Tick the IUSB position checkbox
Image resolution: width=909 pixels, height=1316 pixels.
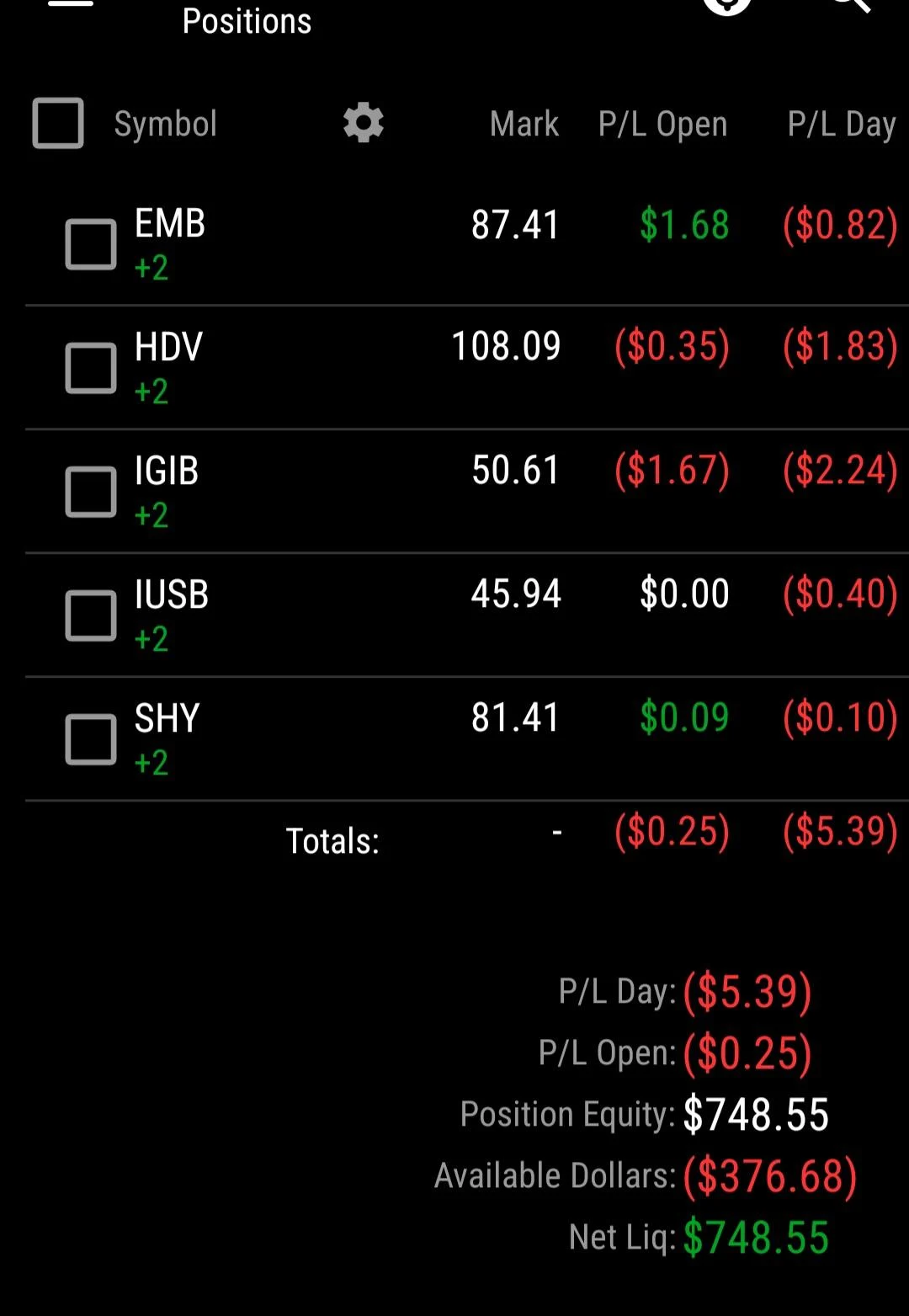91,615
